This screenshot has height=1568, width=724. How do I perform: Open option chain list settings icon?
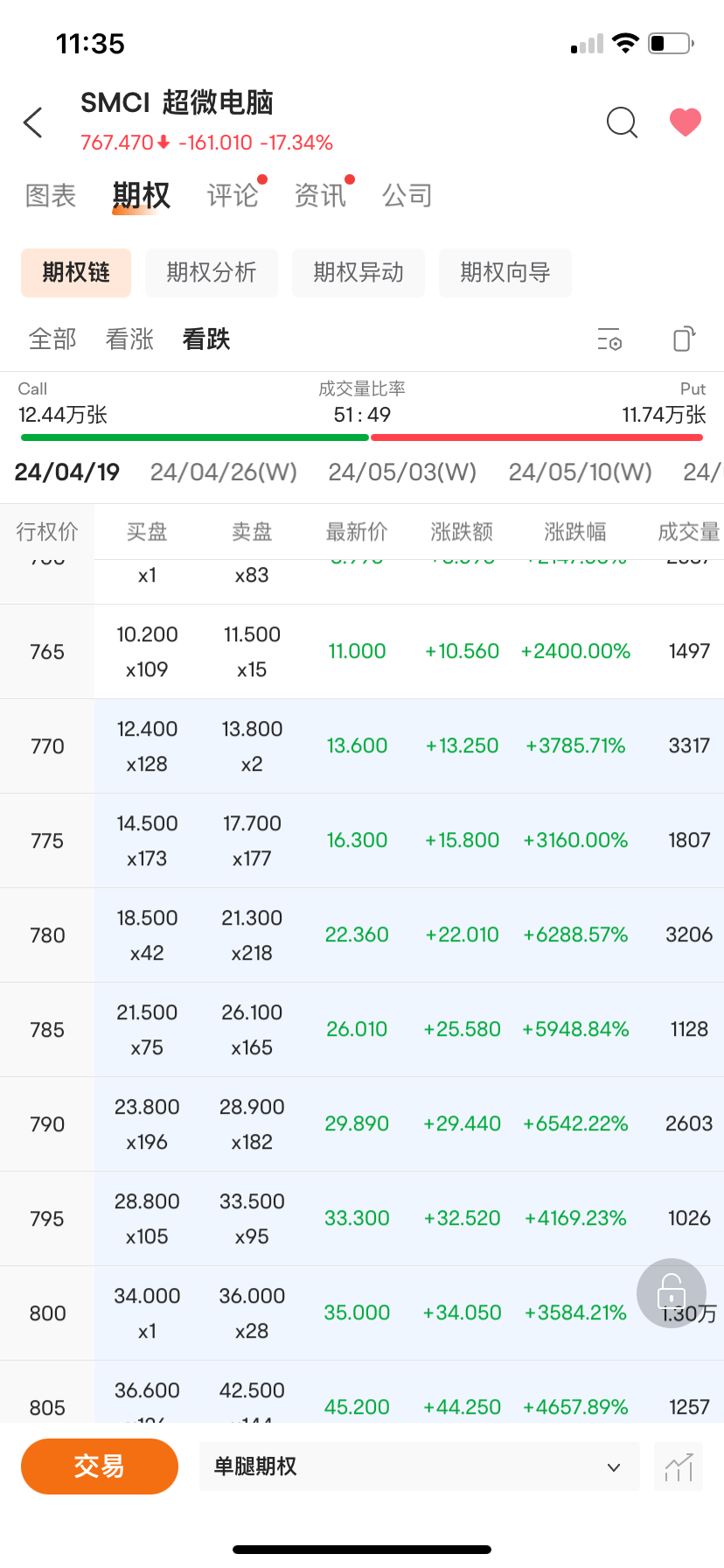click(609, 339)
